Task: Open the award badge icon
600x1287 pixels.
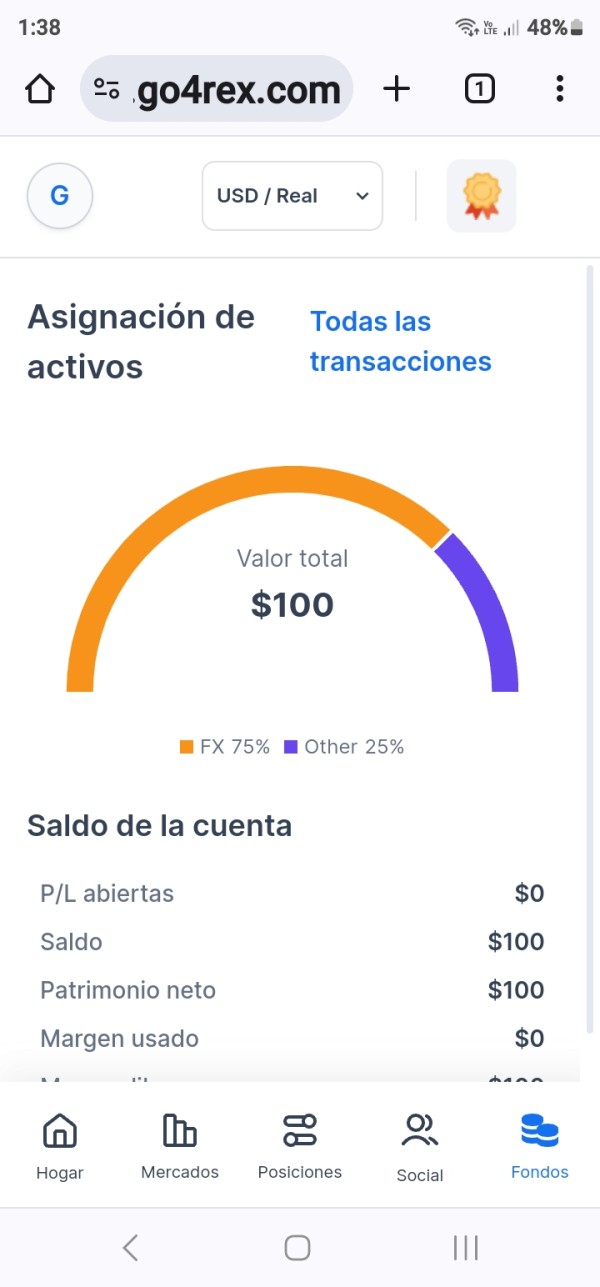Action: 482,196
